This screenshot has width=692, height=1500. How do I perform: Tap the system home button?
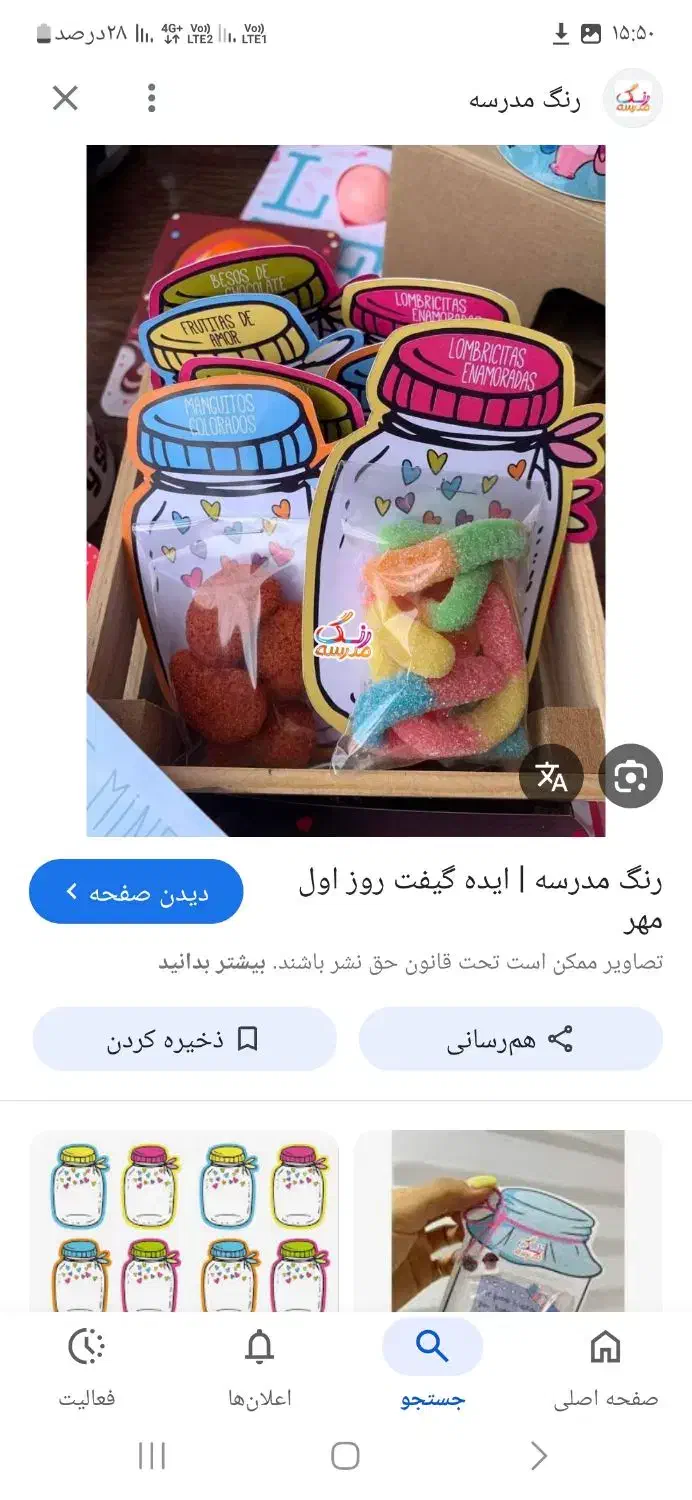345,1456
